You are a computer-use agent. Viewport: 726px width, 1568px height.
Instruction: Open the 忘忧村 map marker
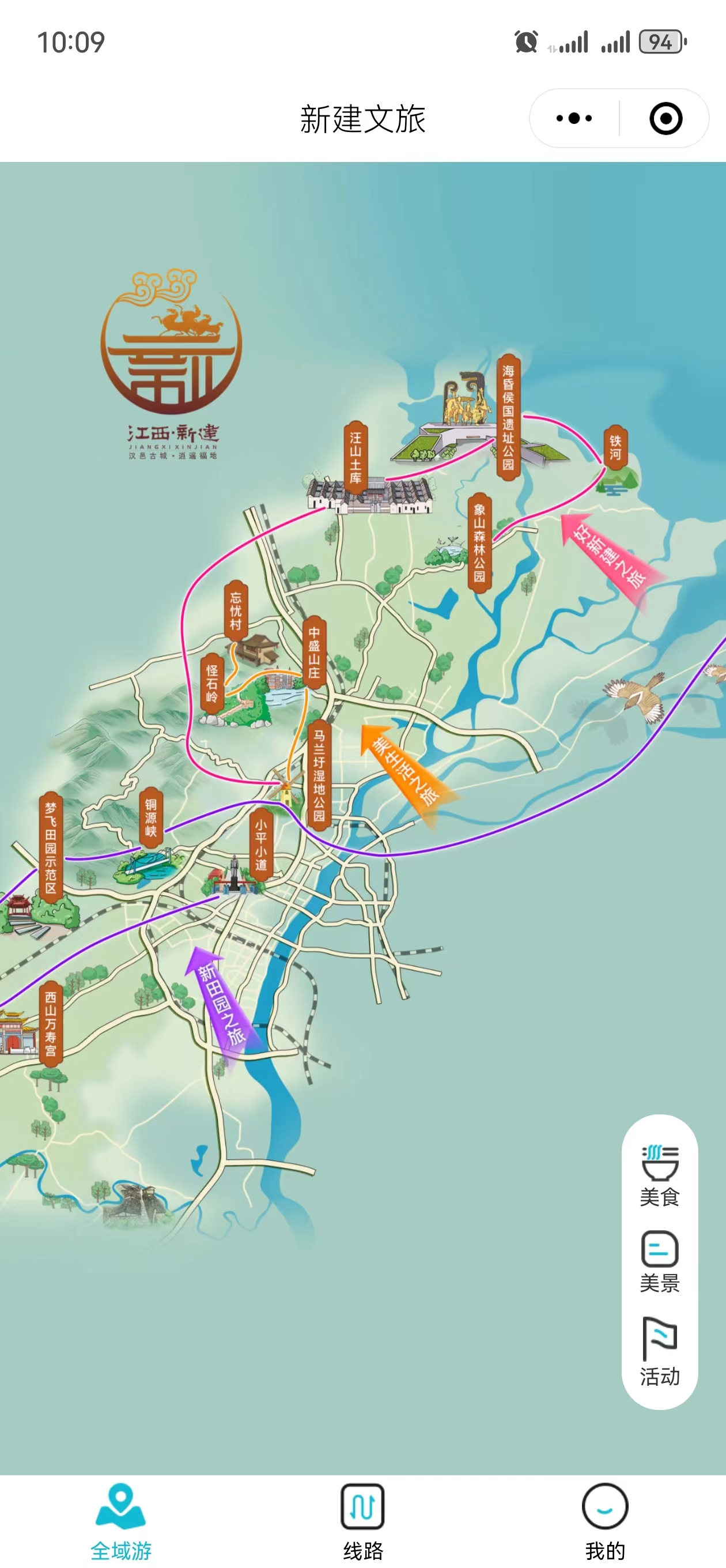[236, 610]
